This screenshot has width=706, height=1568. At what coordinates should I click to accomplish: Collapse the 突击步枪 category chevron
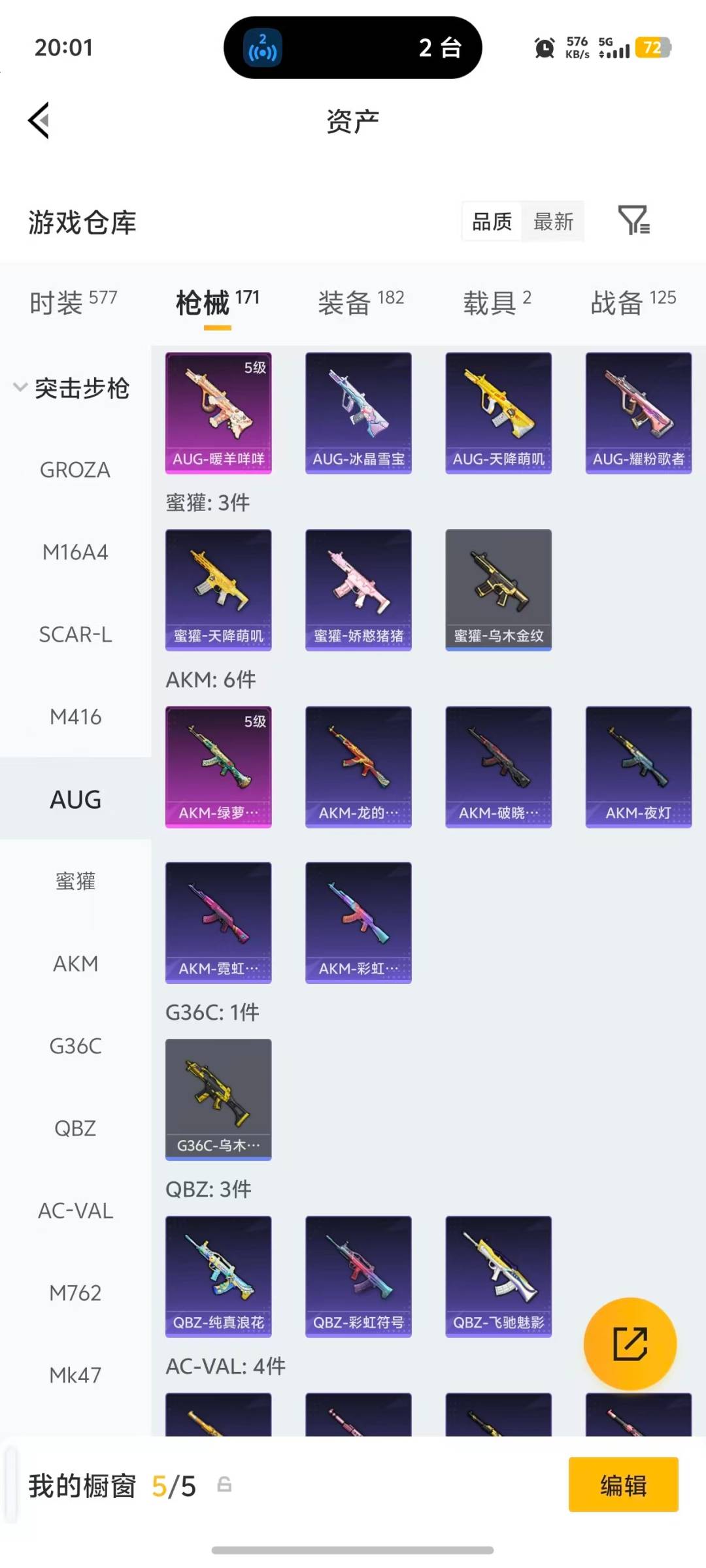point(20,387)
